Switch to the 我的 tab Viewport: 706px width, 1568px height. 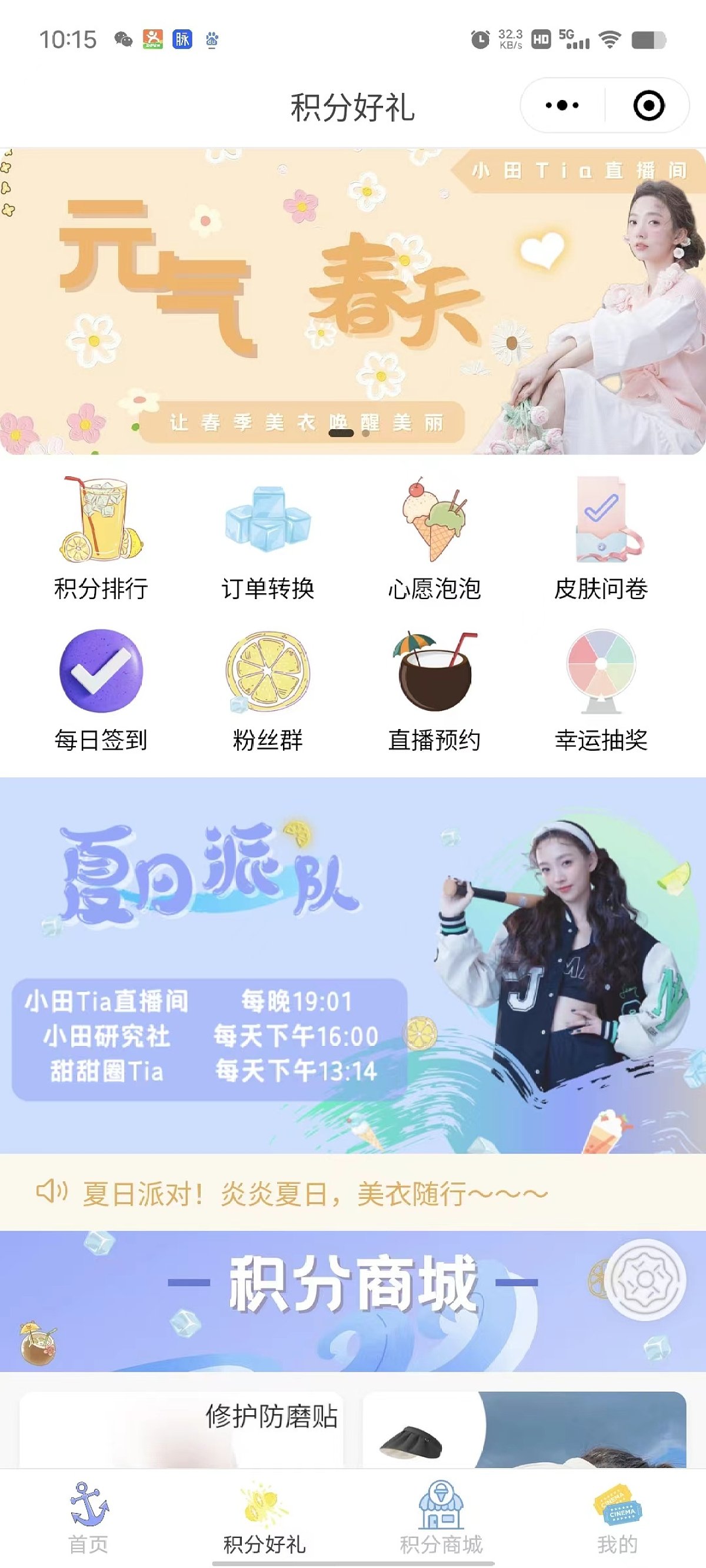pyautogui.click(x=617, y=1518)
